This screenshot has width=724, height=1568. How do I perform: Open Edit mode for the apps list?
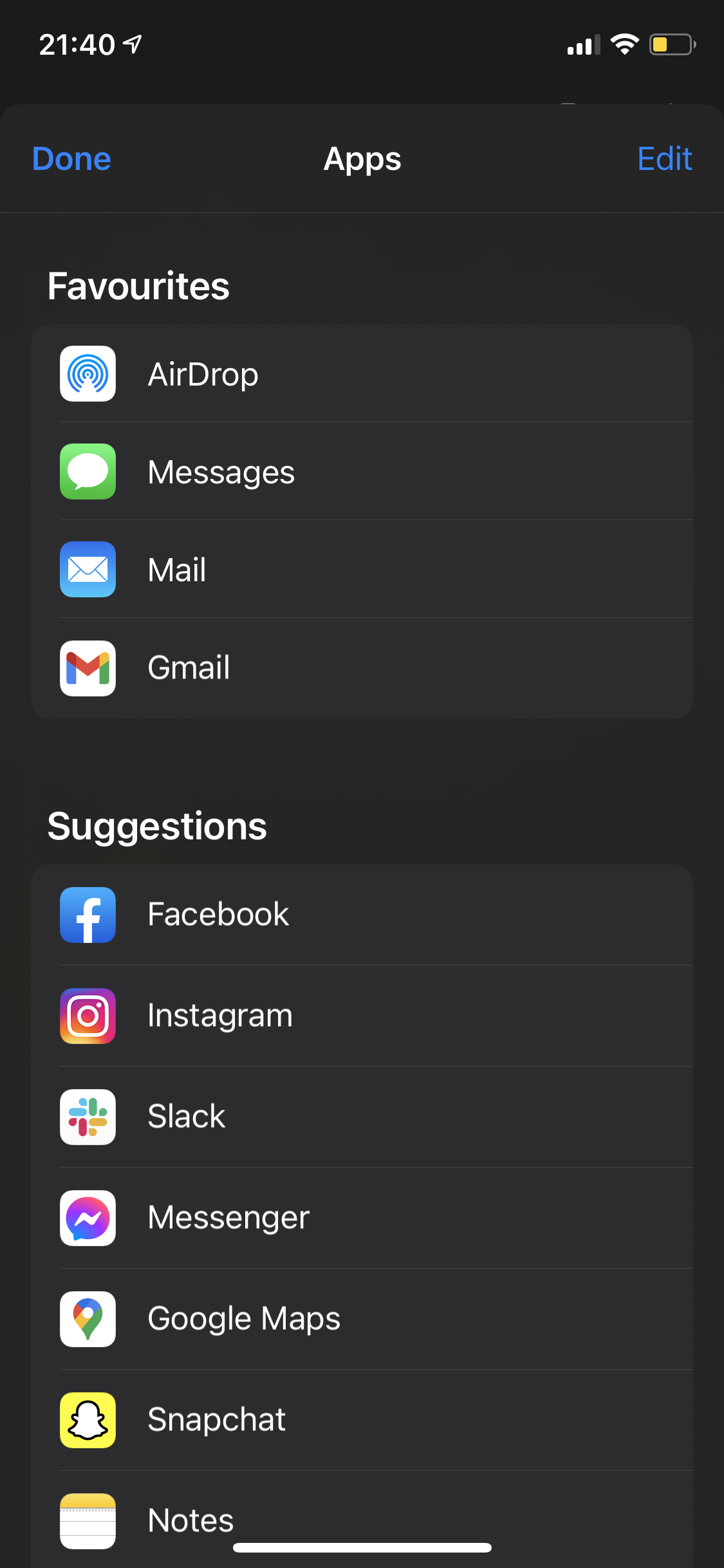pyautogui.click(x=664, y=159)
